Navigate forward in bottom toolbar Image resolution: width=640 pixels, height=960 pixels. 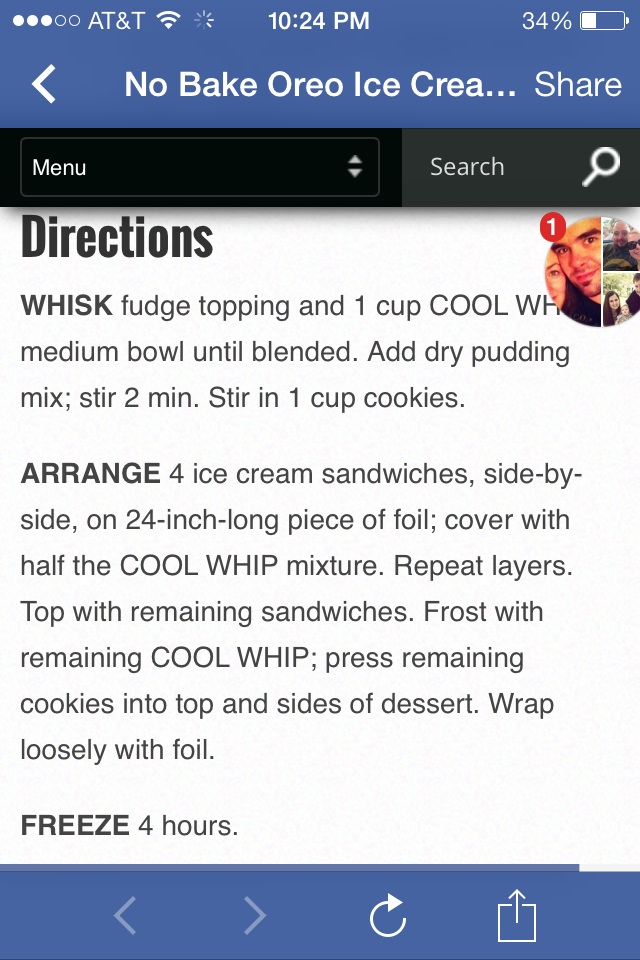(x=255, y=915)
